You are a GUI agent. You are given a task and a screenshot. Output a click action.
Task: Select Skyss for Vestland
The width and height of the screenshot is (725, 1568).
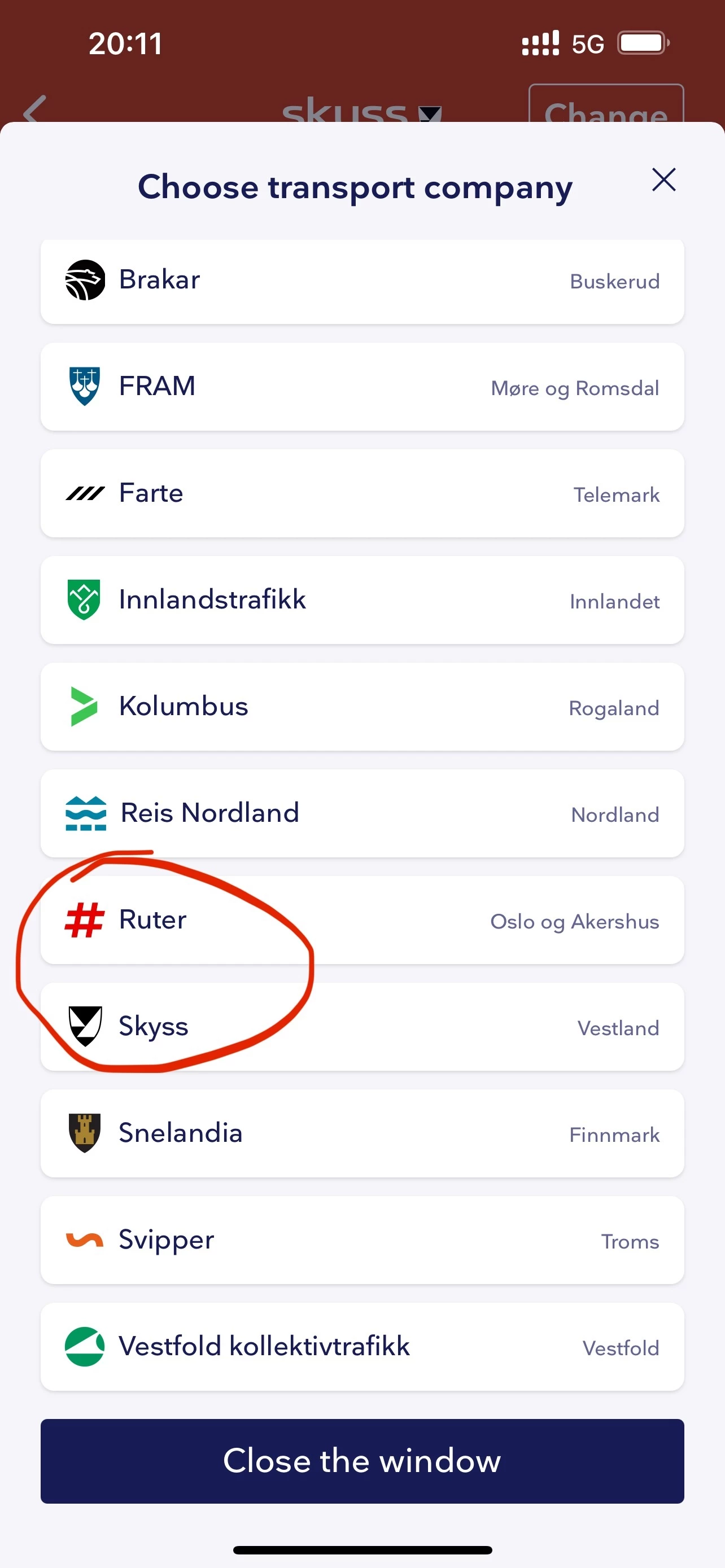362,1027
